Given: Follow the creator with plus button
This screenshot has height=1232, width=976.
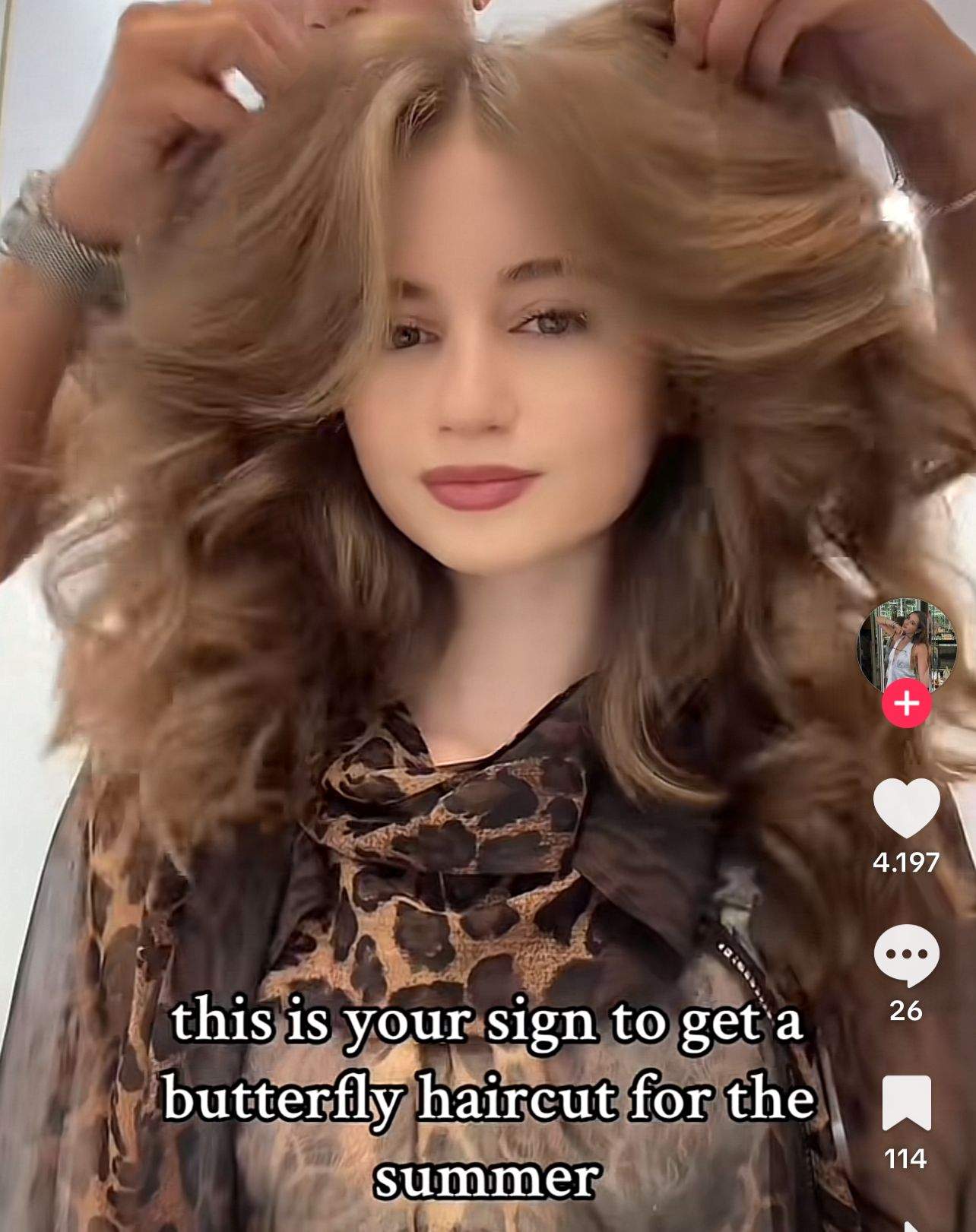Looking at the screenshot, I should click(906, 704).
